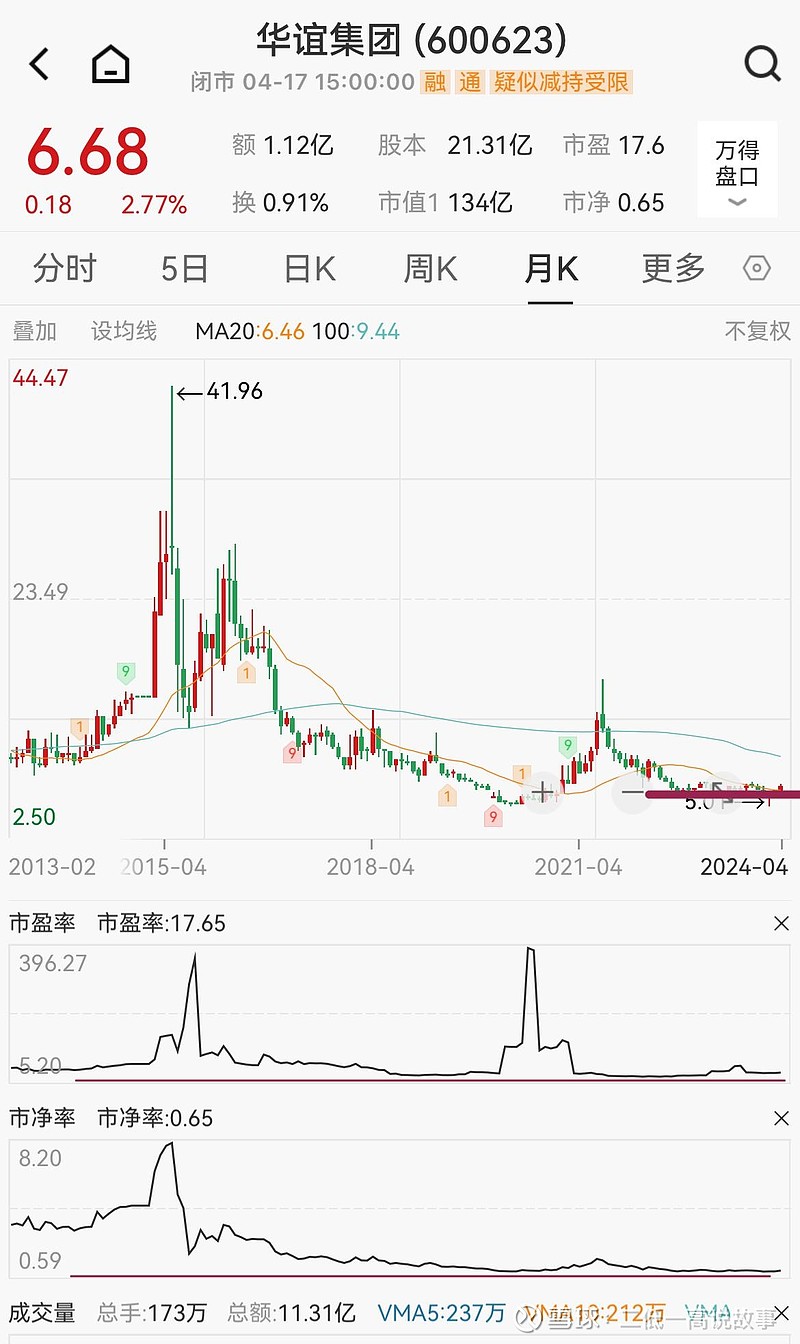Image resolution: width=800 pixels, height=1344 pixels.
Task: Open stock search magnifier
Action: (x=763, y=64)
